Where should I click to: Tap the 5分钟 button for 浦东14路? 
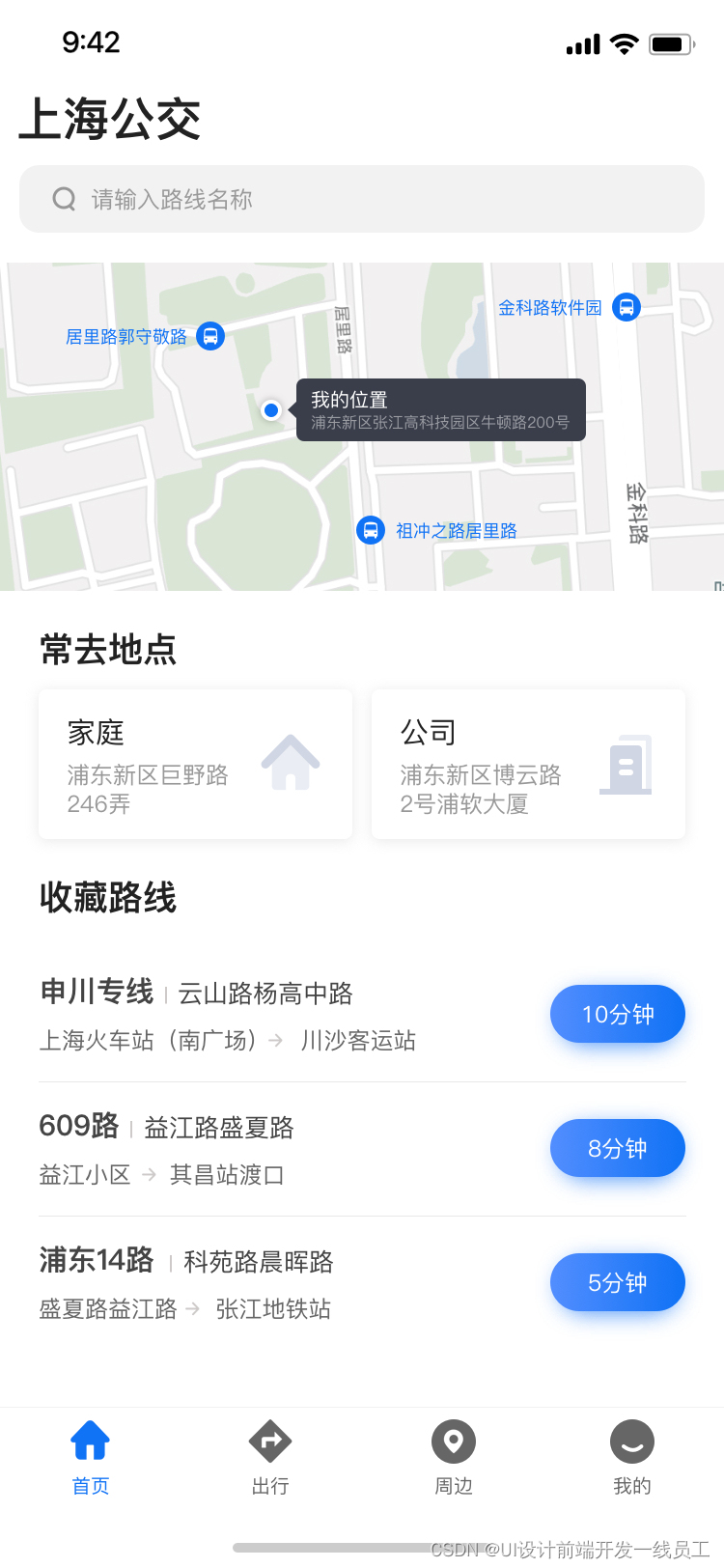[617, 1282]
